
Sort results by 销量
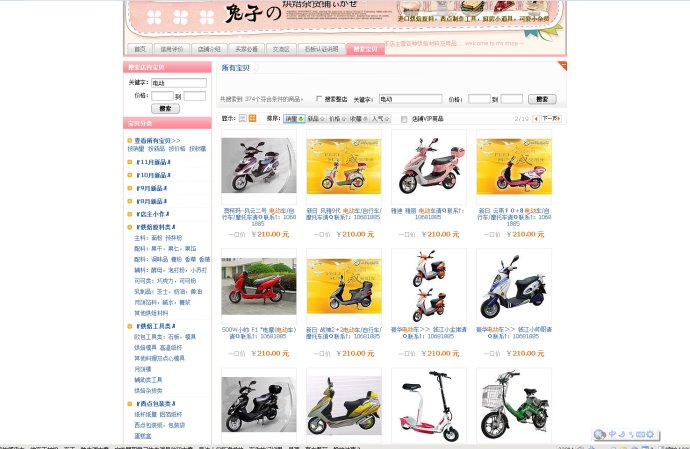click(292, 118)
